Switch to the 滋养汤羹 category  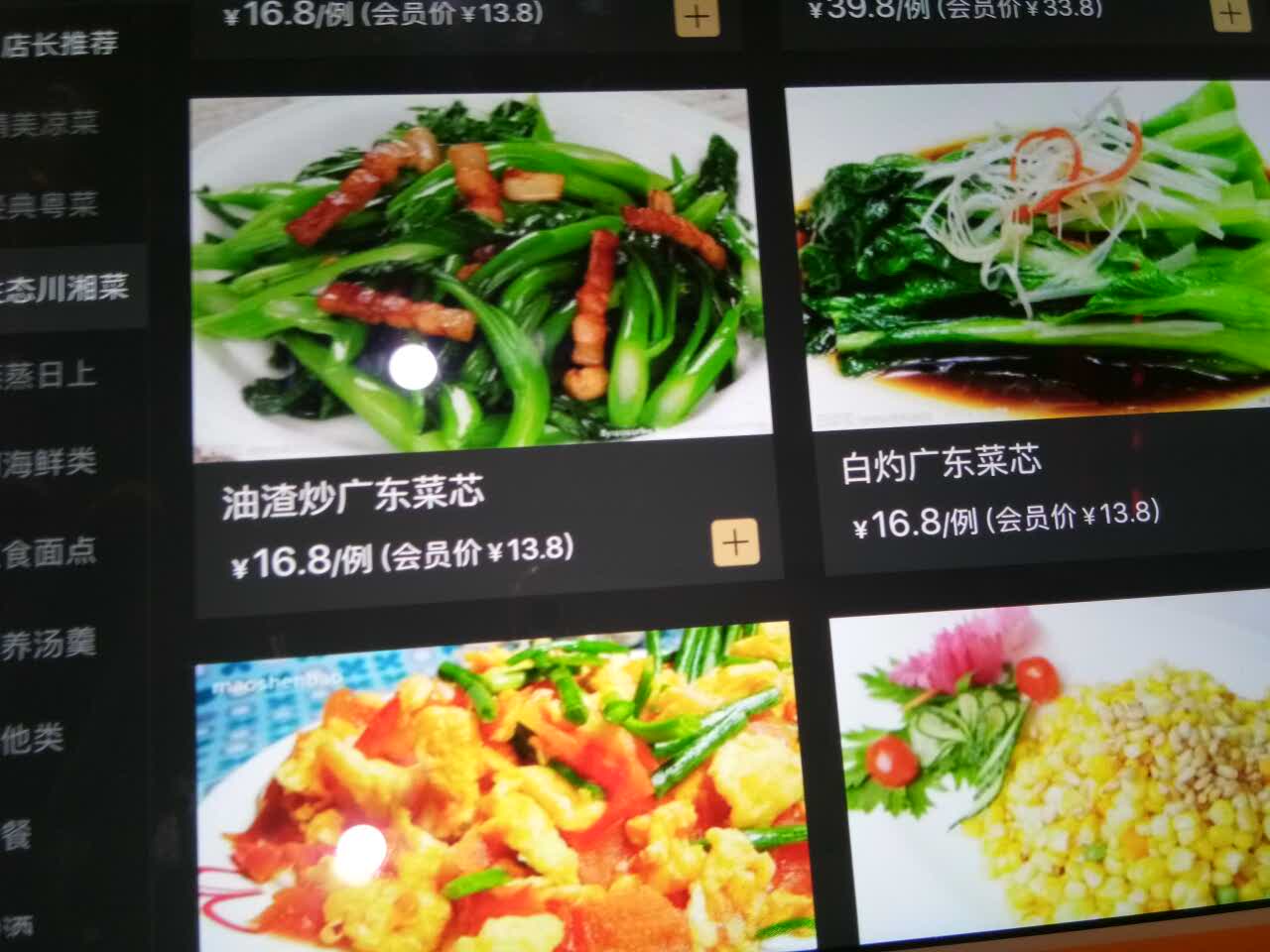coord(50,644)
